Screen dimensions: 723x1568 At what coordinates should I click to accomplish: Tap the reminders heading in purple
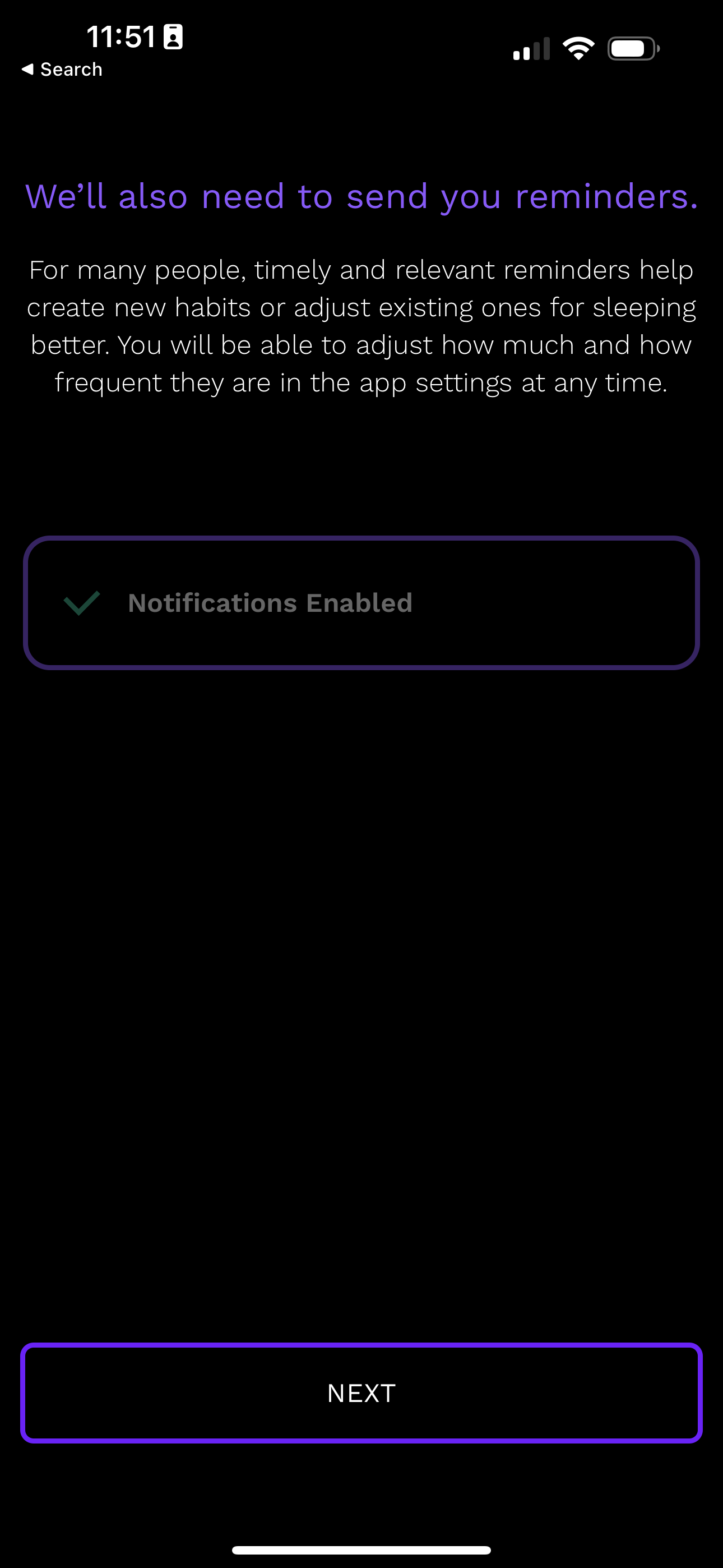coord(361,196)
